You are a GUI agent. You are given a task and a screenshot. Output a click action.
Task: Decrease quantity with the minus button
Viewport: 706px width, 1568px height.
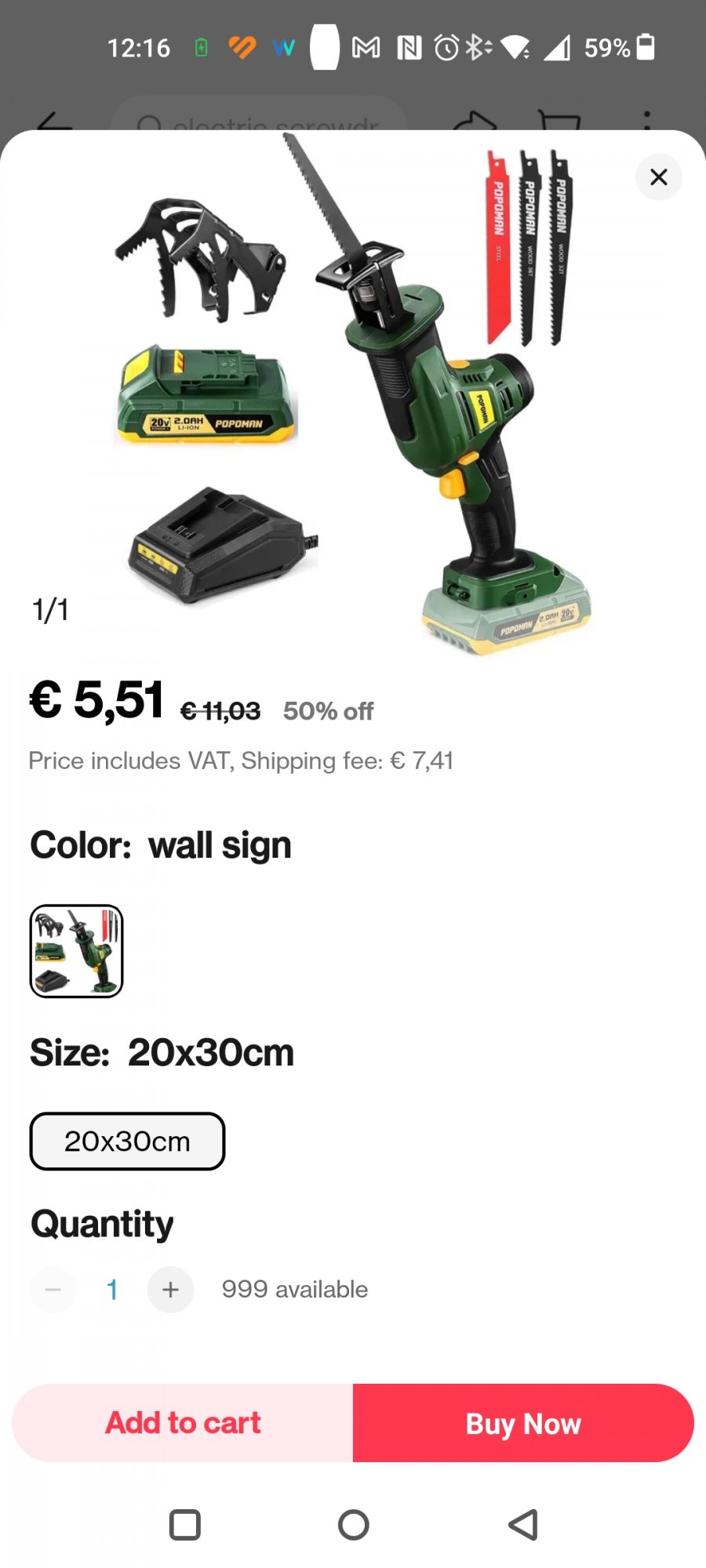pos(53,1289)
